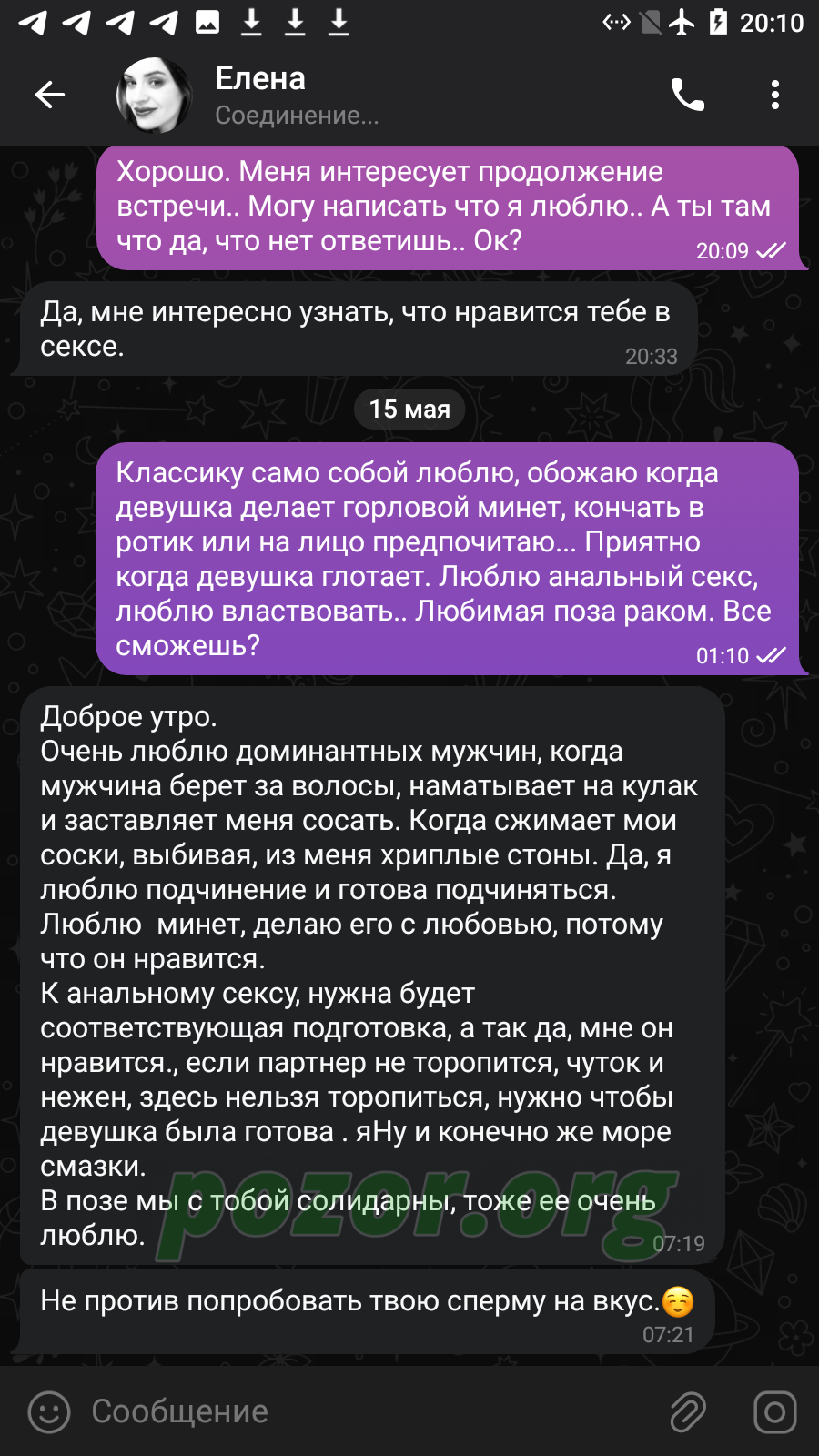819x1456 pixels.
Task: Open the three-dot overflow menu
Action: click(x=775, y=95)
